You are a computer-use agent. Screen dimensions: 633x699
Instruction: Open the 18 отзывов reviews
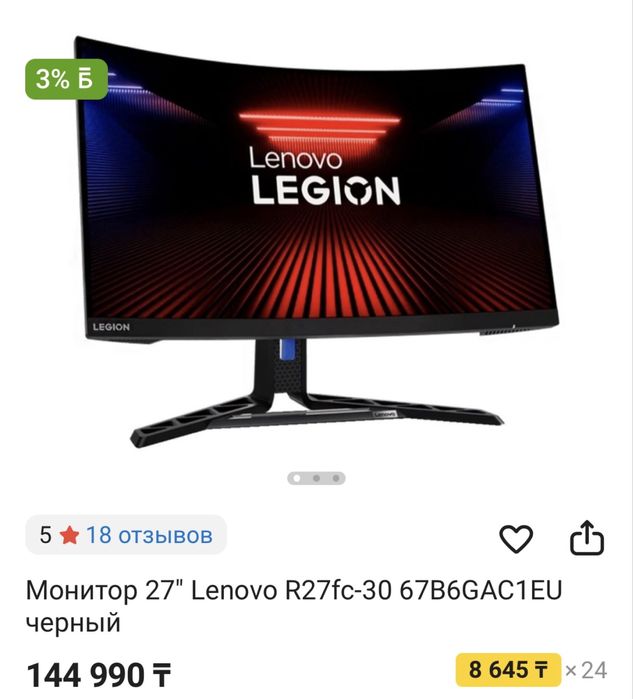pos(149,535)
